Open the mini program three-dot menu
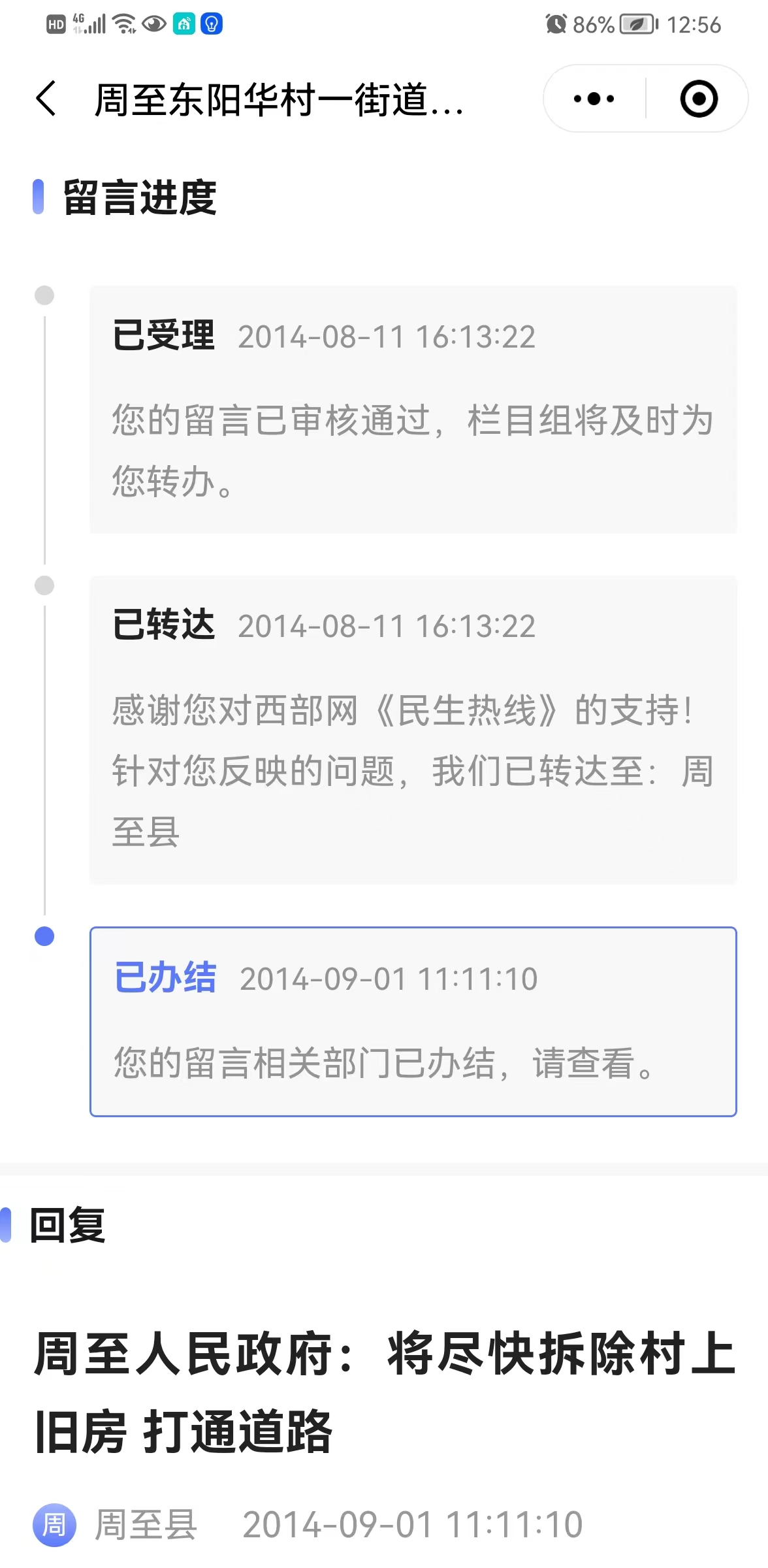Viewport: 768px width, 1568px height. [x=594, y=99]
